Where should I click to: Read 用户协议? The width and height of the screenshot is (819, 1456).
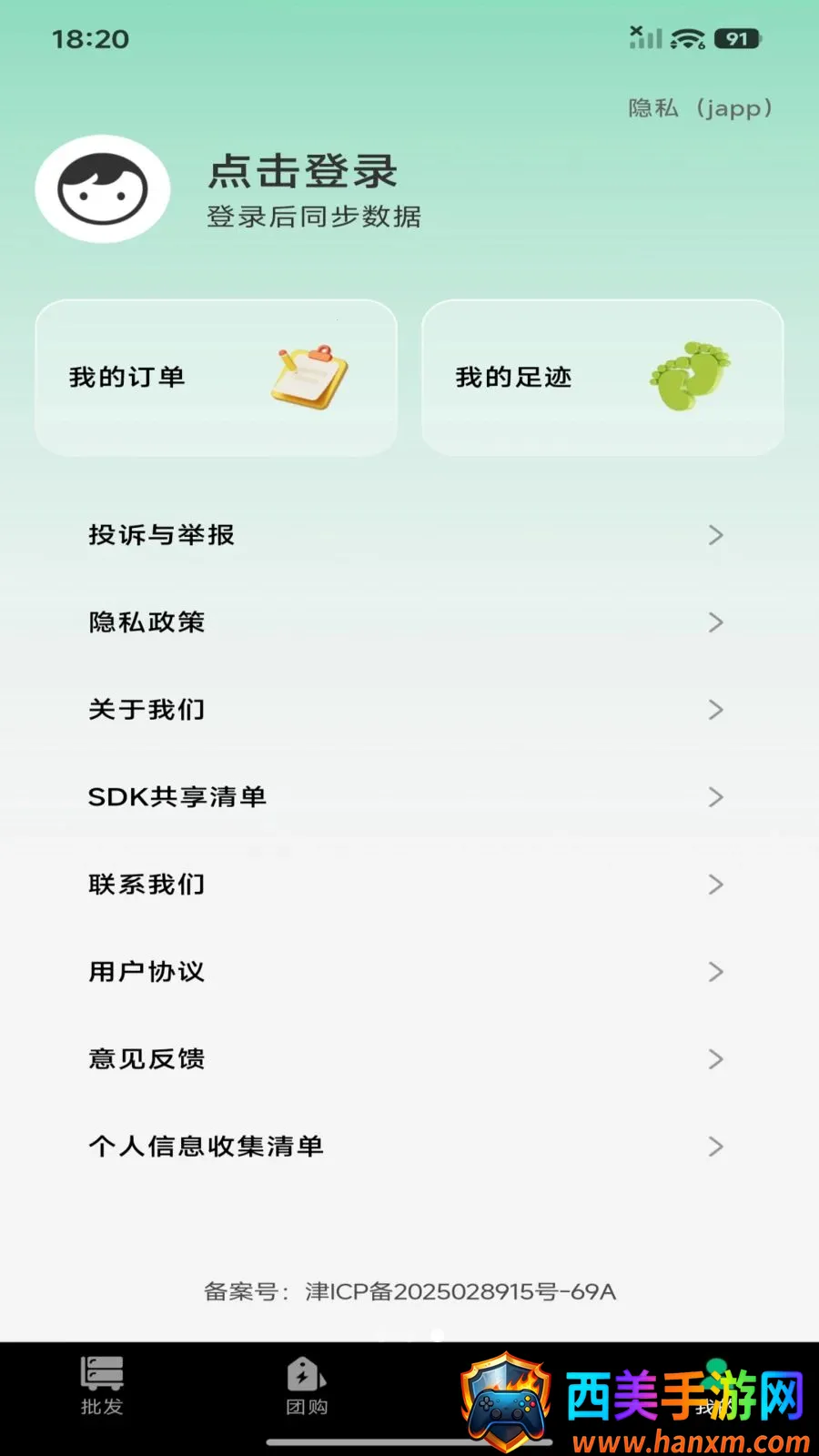(409, 972)
